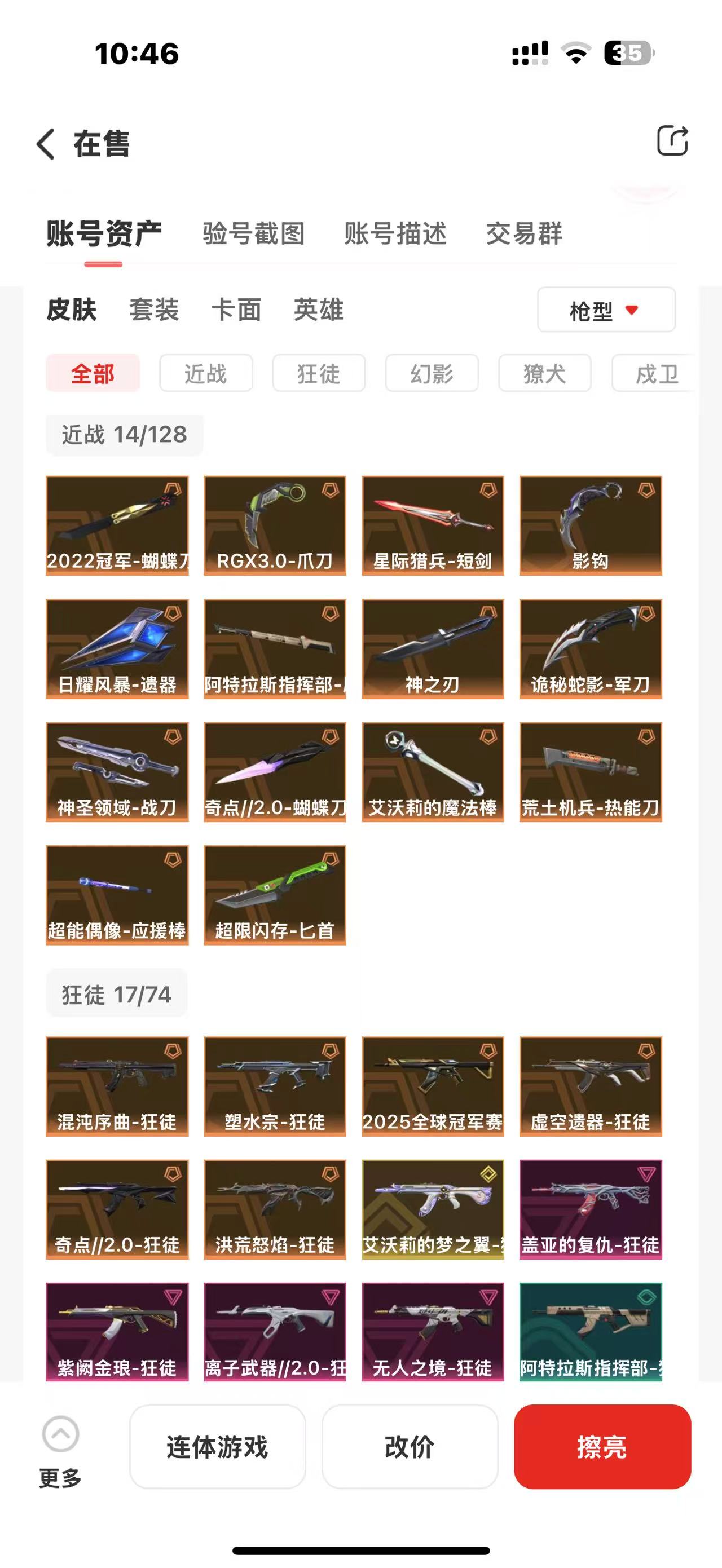This screenshot has height=1568, width=722.
Task: Switch to the 验号截图 tab
Action: click(x=254, y=234)
